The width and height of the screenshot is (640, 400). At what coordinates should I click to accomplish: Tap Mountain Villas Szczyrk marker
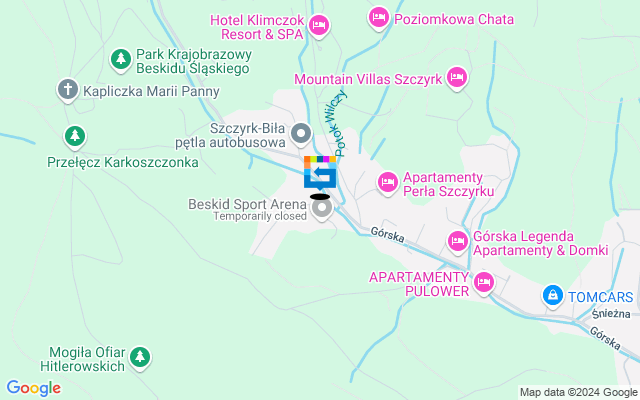tap(457, 76)
